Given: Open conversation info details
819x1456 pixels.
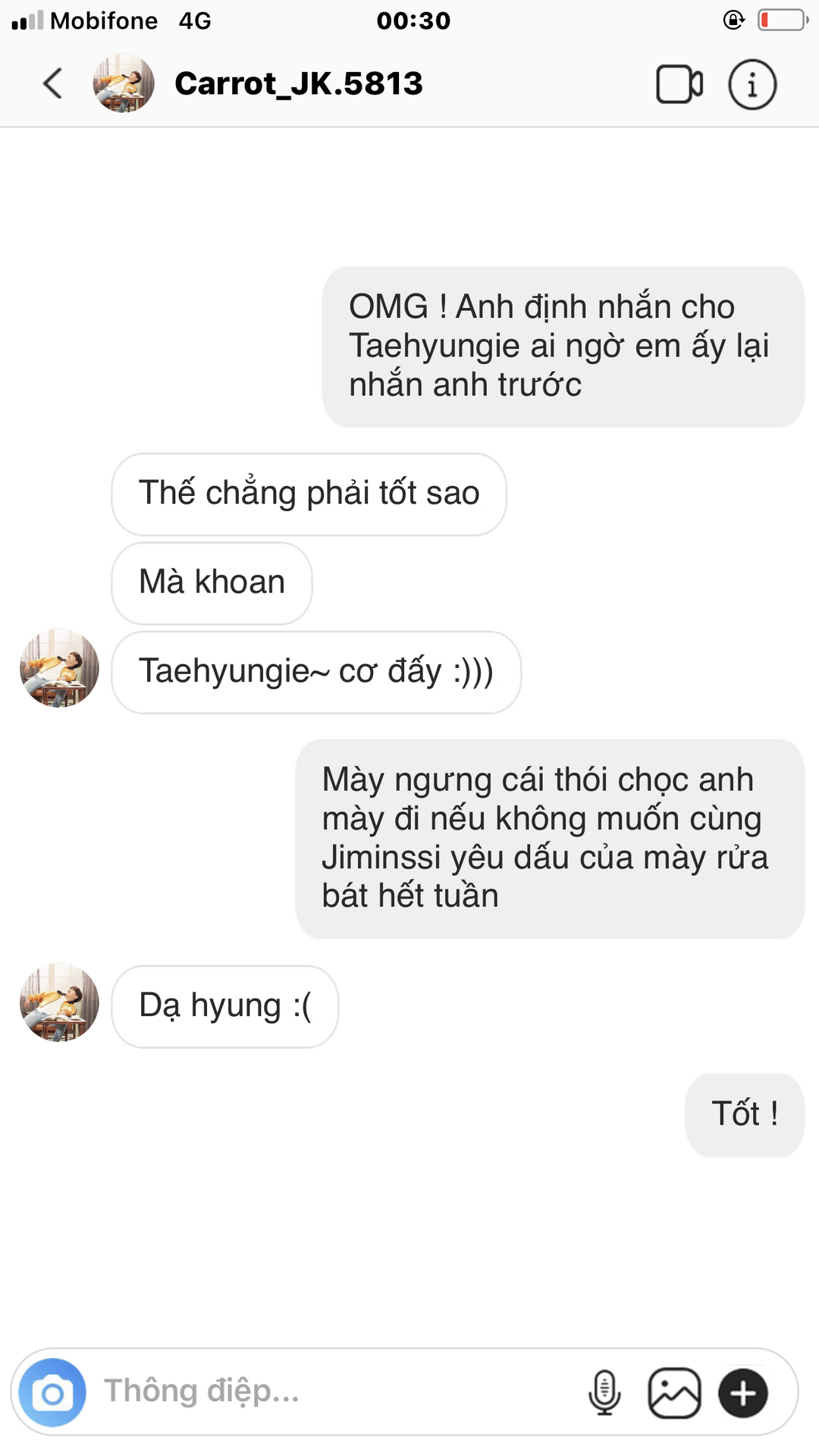Looking at the screenshot, I should (x=752, y=84).
